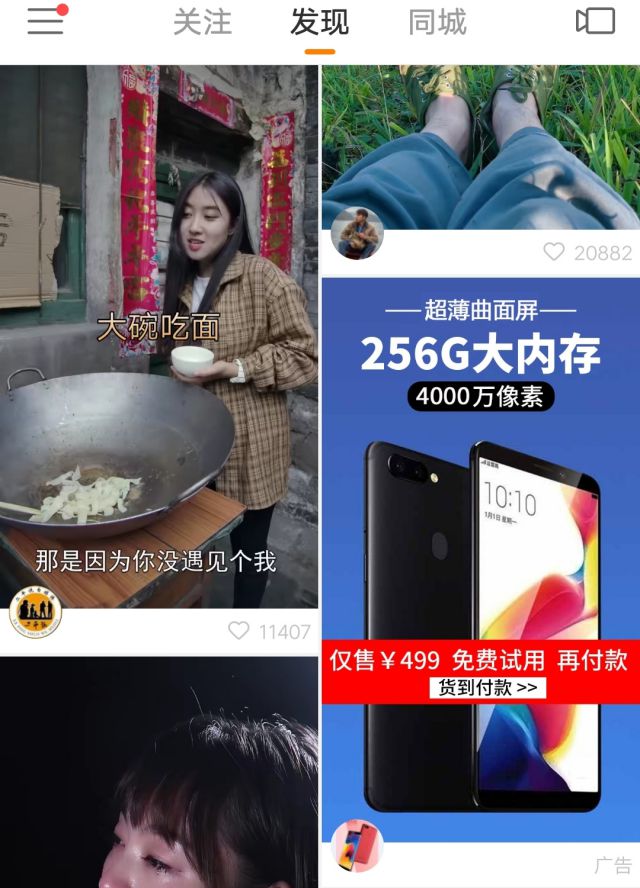Viewport: 640px width, 888px height.
Task: View the grass video author's profile avatar
Action: point(357,234)
